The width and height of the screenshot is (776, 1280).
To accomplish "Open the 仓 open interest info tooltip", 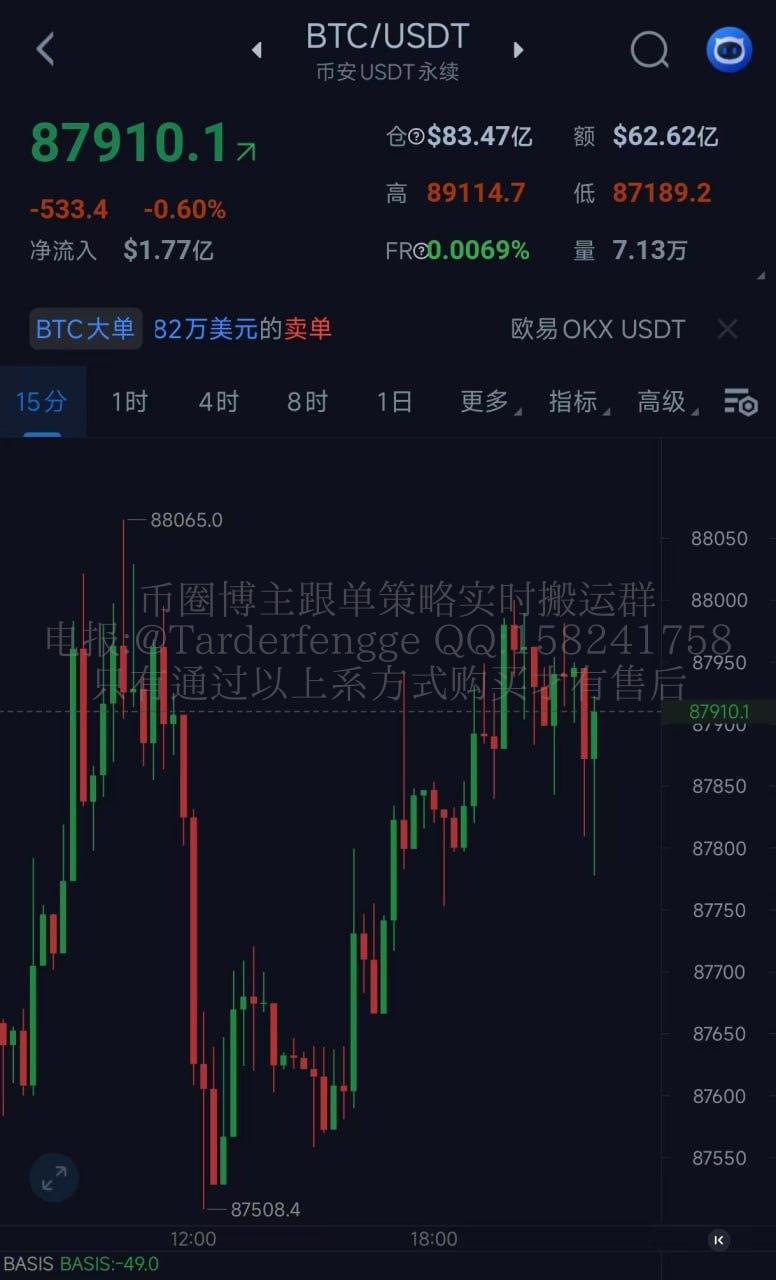I will (x=417, y=136).
